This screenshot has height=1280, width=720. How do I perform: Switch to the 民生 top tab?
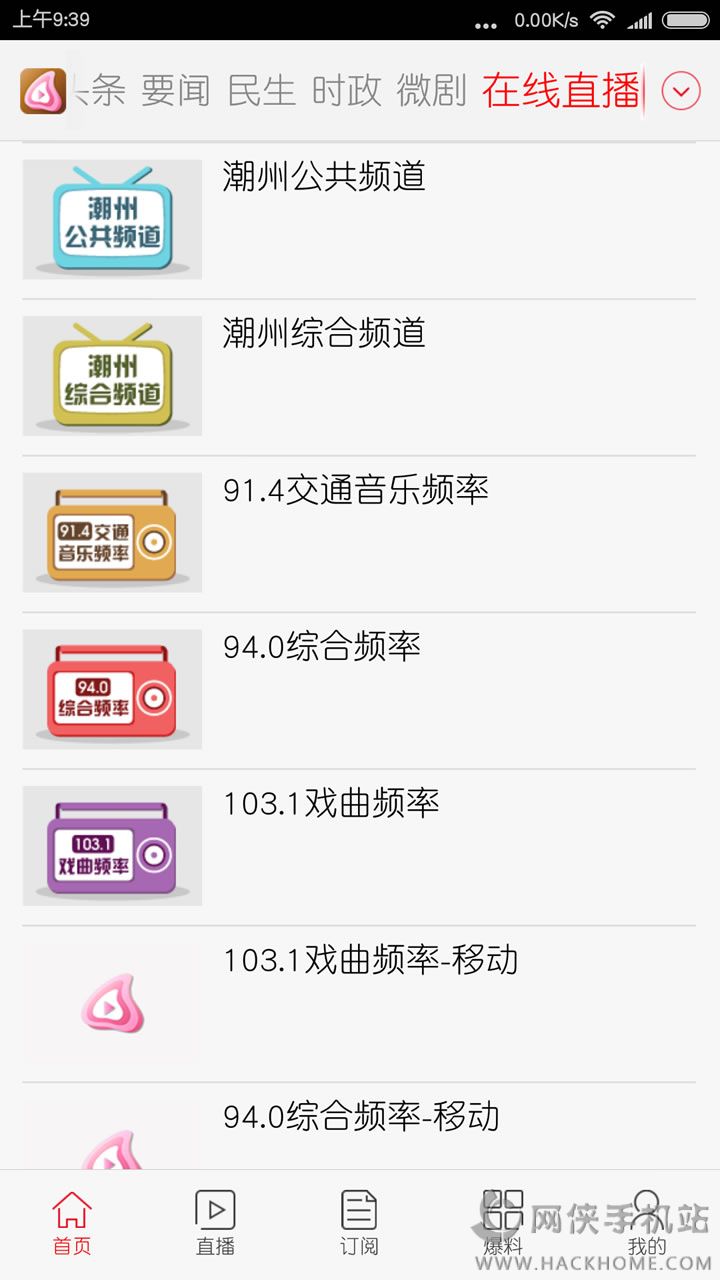(x=262, y=91)
